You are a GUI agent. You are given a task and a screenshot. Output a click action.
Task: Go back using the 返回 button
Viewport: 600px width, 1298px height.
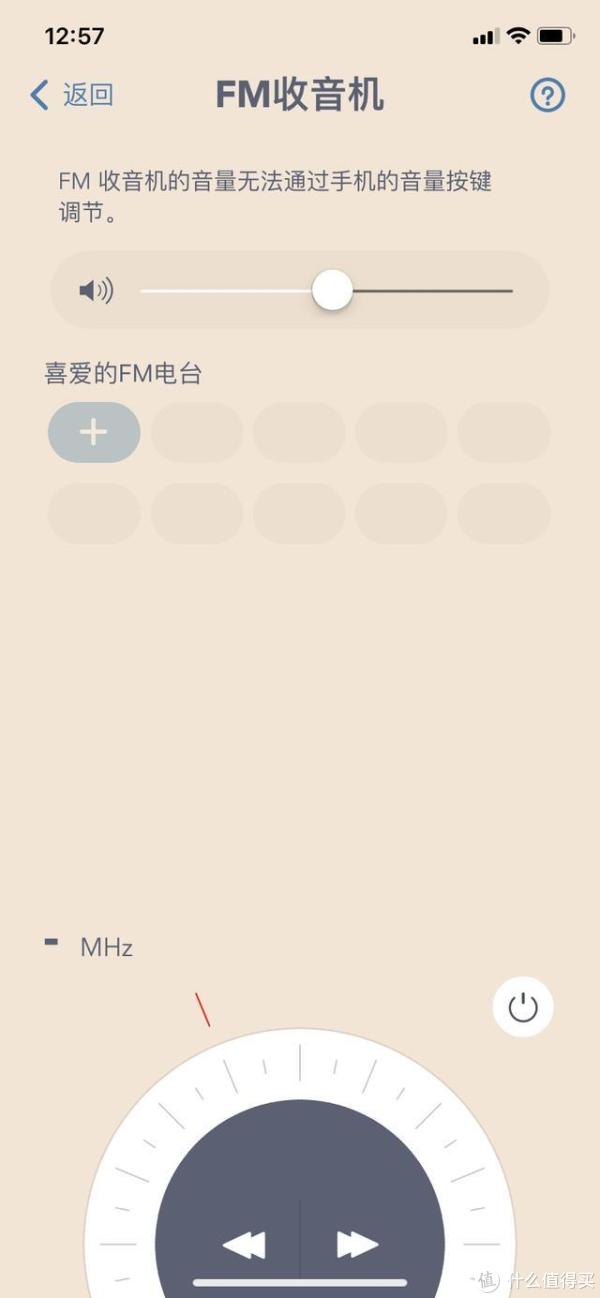pos(72,95)
